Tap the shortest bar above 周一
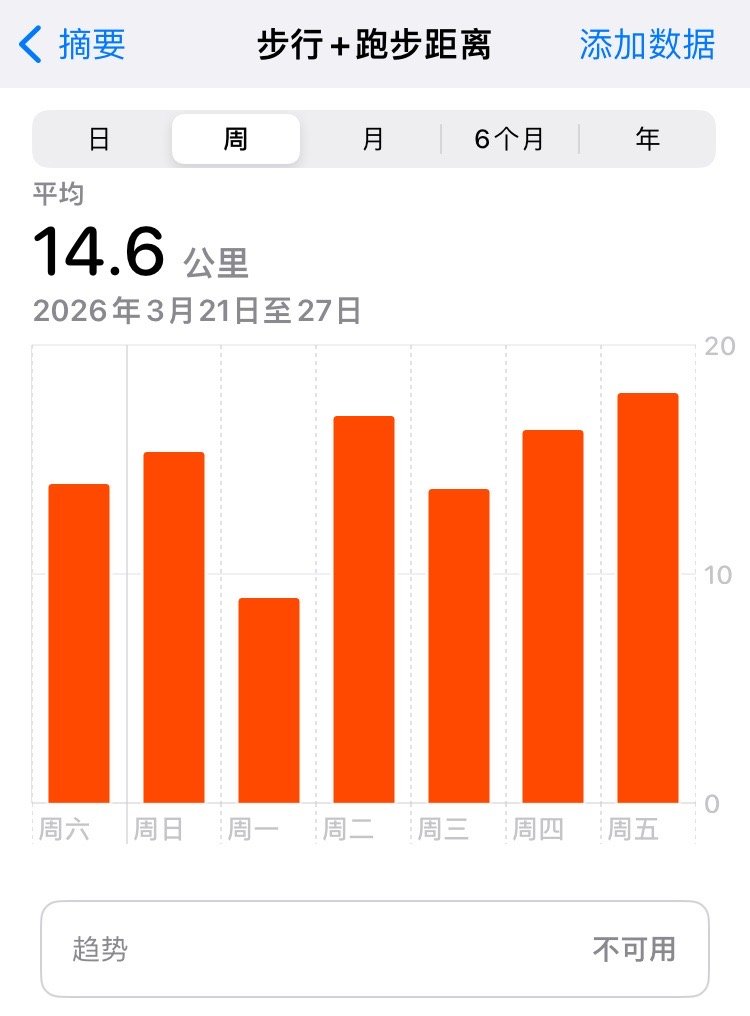 [x=268, y=700]
